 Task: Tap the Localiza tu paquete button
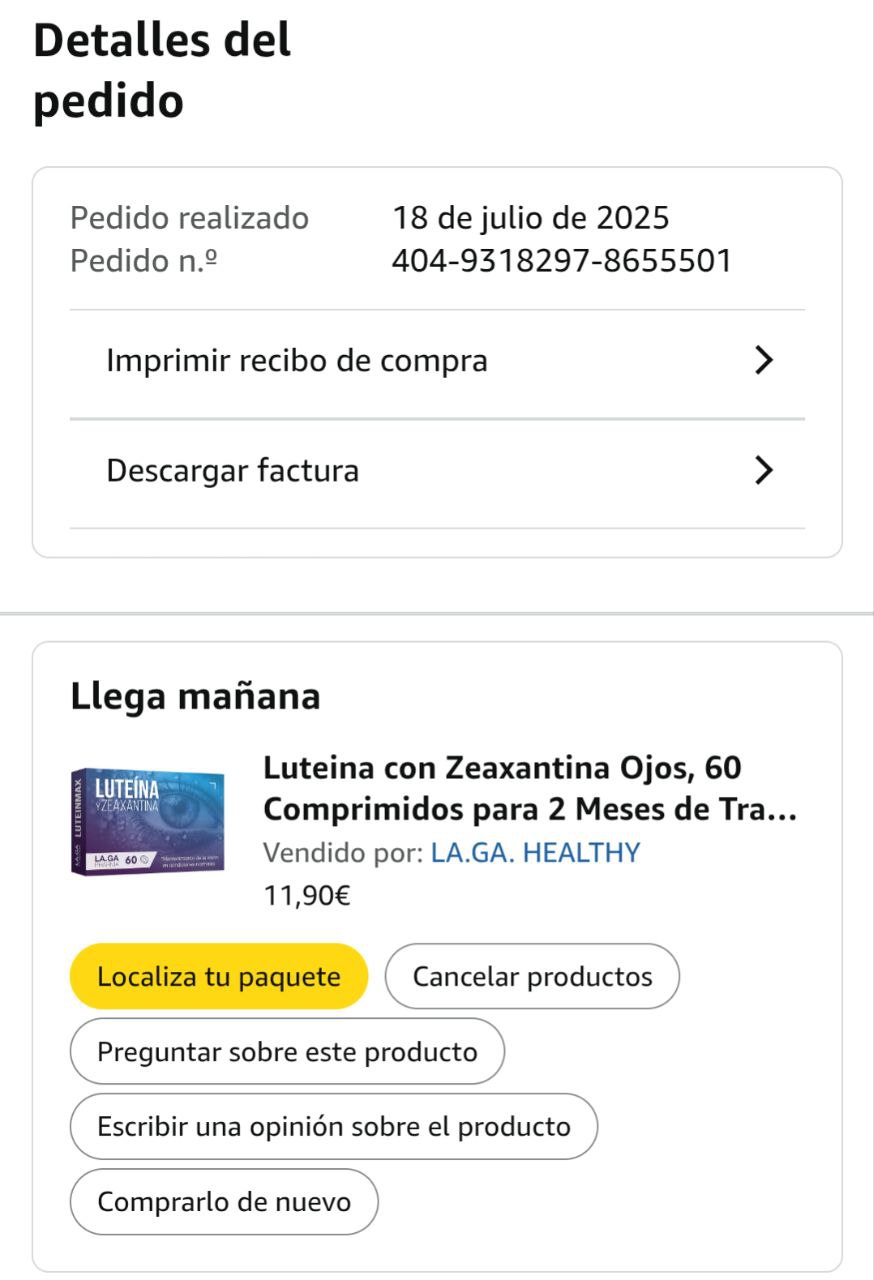click(218, 977)
